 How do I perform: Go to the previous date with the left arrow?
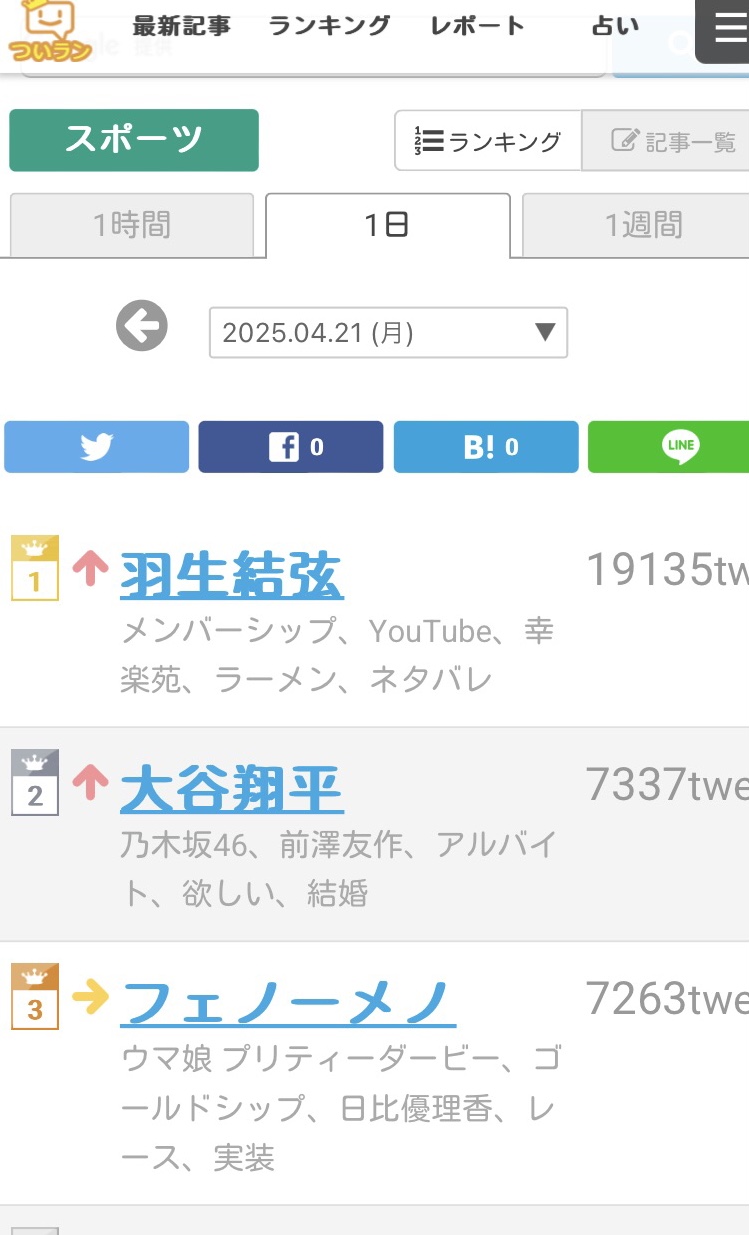[142, 327]
